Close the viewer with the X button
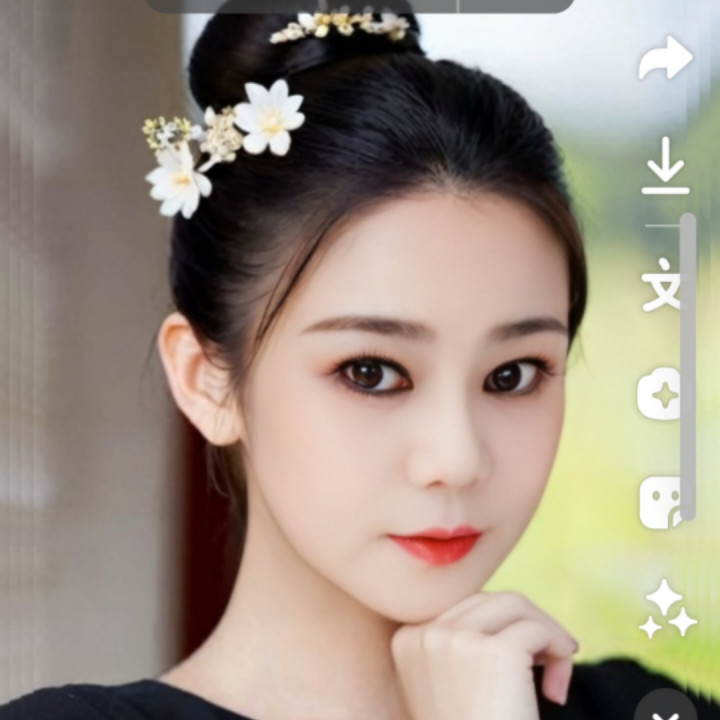Viewport: 720px width, 720px height. pos(667,707)
